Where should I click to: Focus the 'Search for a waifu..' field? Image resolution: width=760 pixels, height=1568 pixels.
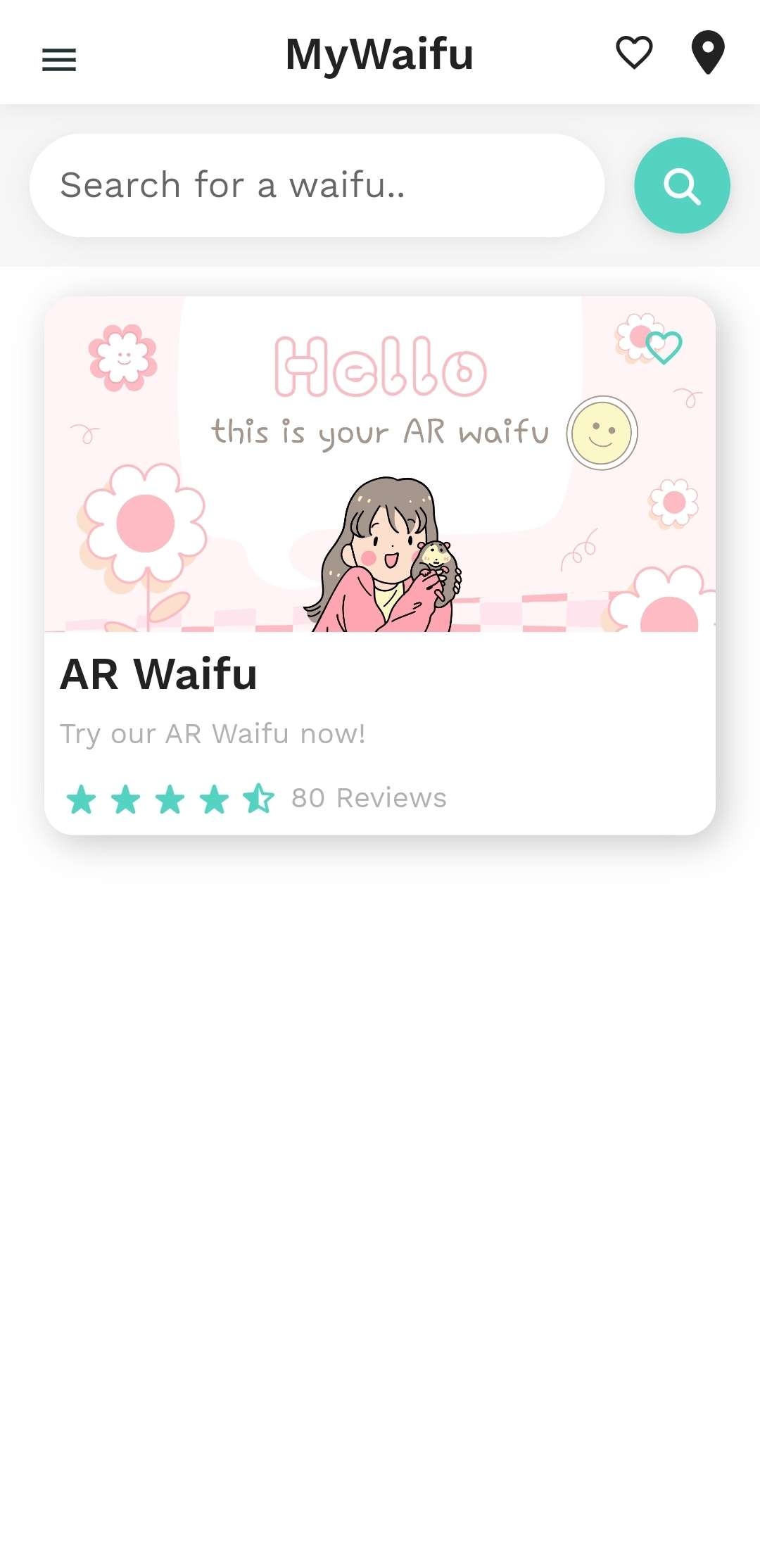click(317, 185)
